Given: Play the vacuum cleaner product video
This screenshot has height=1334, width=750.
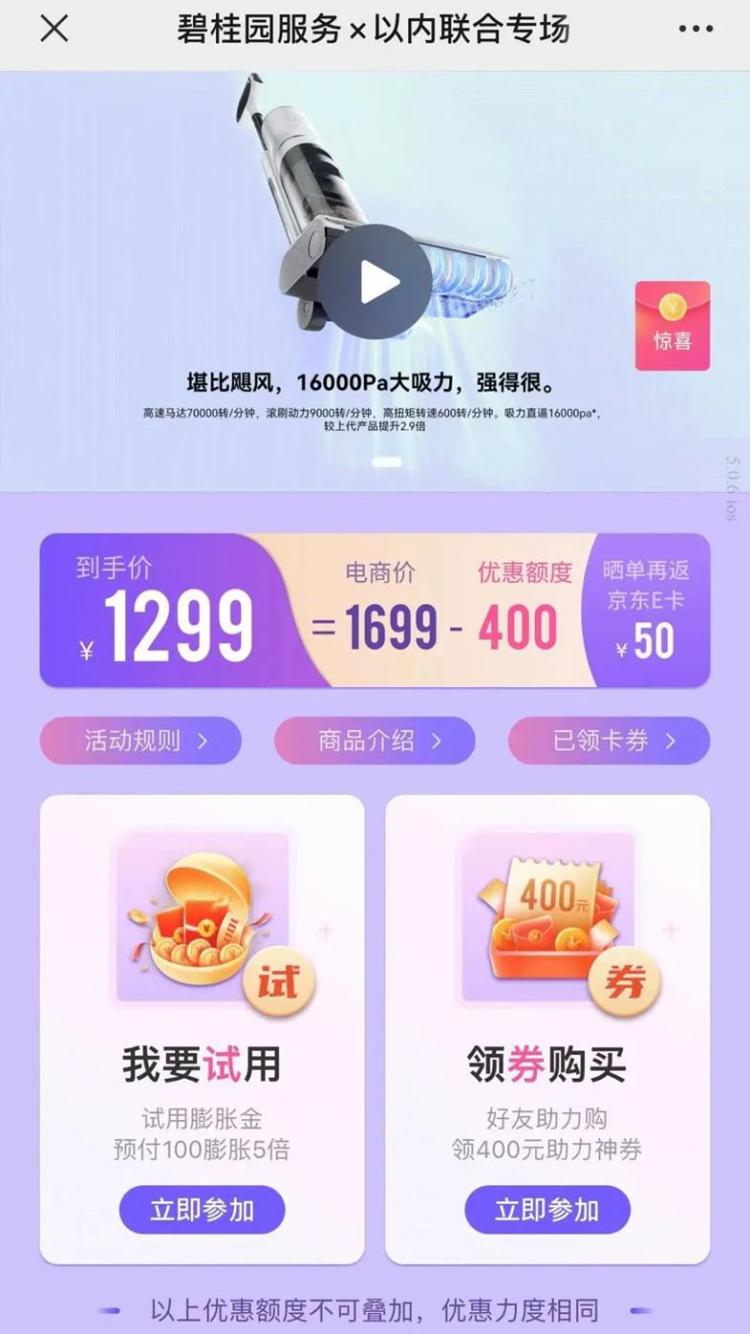Looking at the screenshot, I should 375,281.
